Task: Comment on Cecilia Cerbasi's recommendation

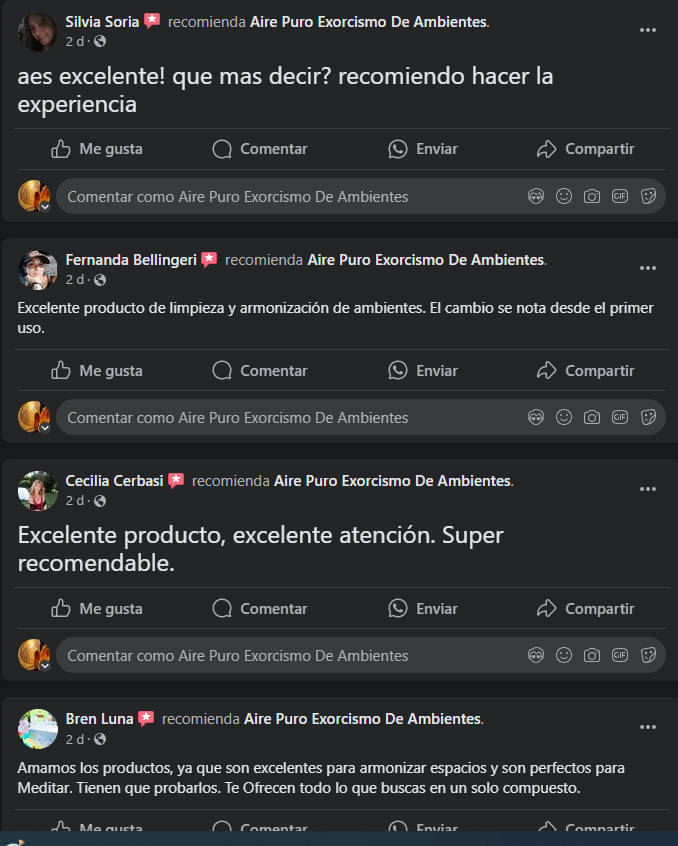Action: pyautogui.click(x=260, y=609)
